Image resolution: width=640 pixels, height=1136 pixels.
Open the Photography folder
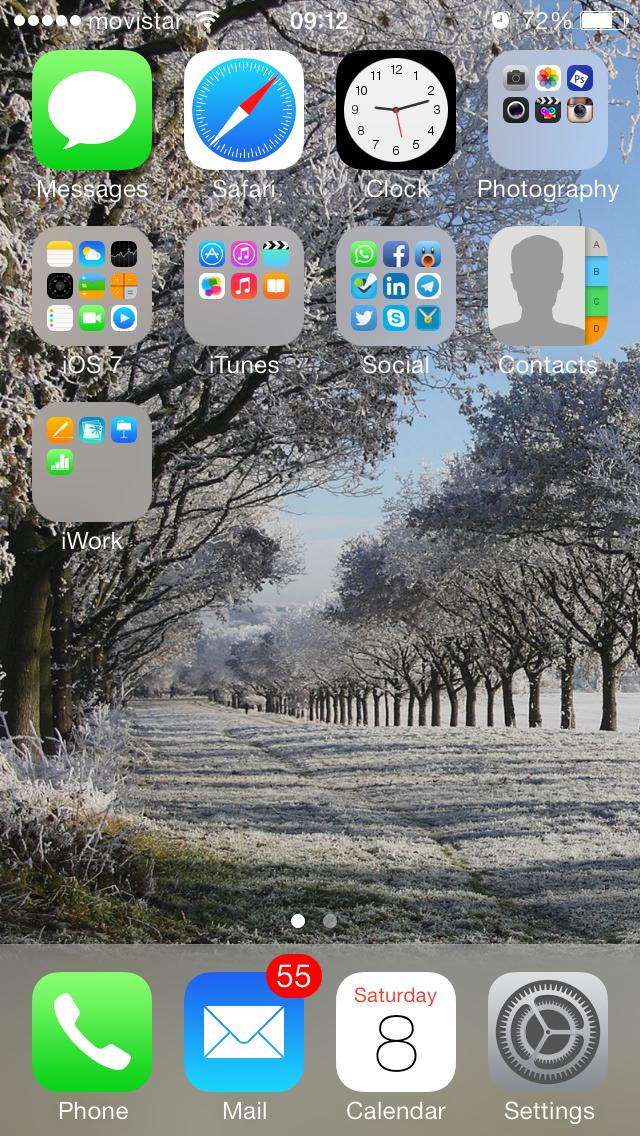(548, 110)
